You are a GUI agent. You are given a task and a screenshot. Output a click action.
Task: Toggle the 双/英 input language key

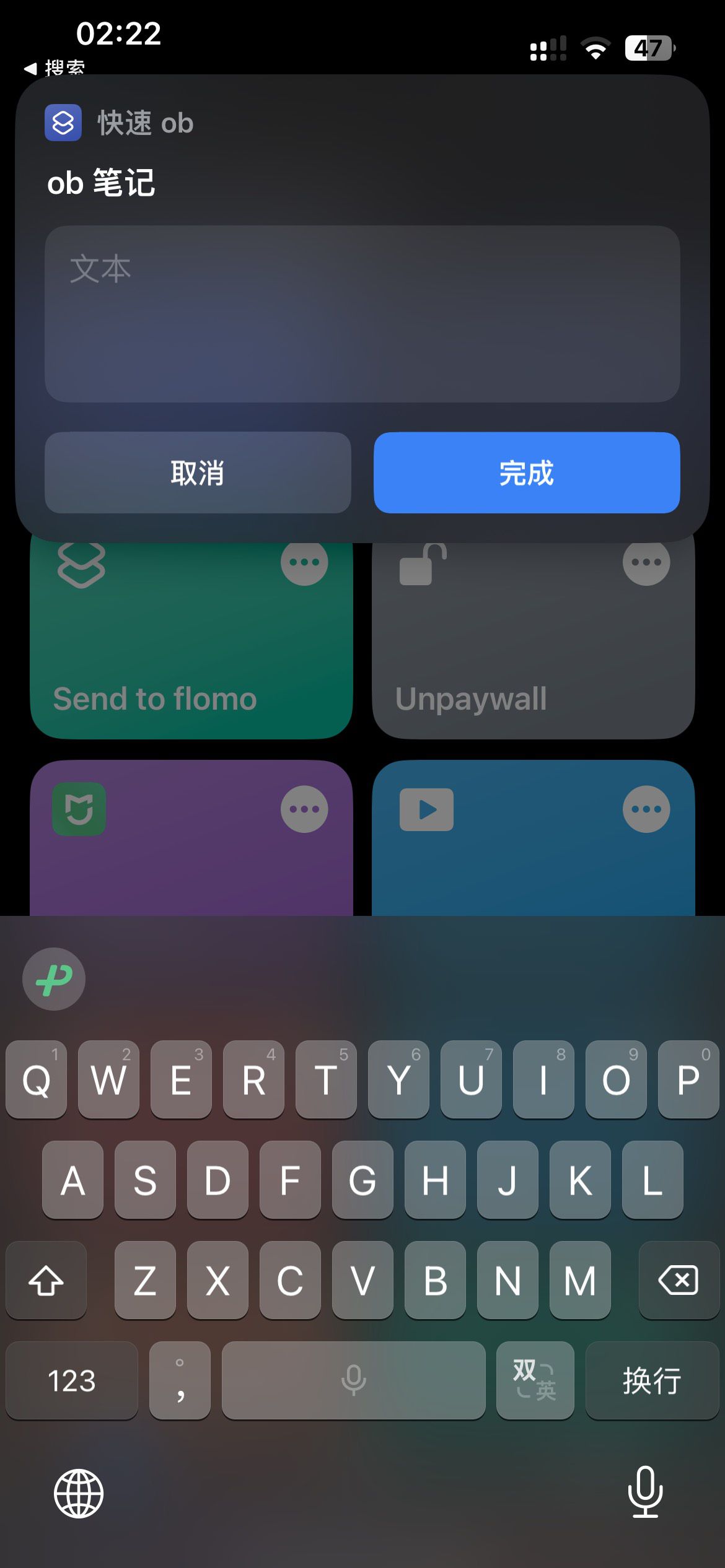tap(535, 1380)
